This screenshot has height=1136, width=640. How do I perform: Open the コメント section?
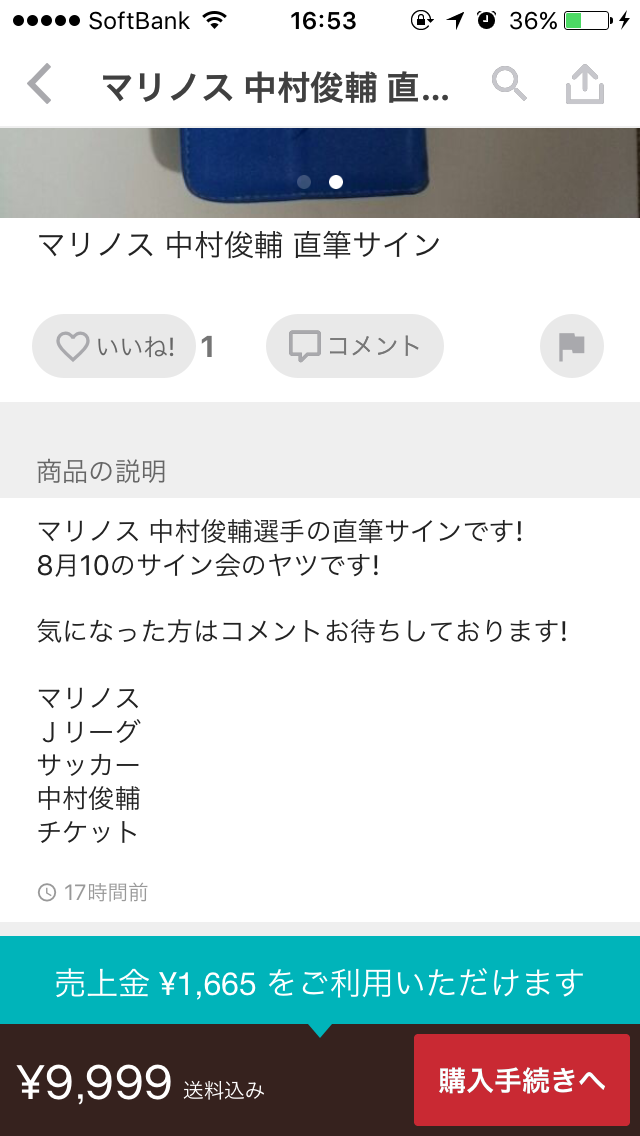pyautogui.click(x=354, y=347)
